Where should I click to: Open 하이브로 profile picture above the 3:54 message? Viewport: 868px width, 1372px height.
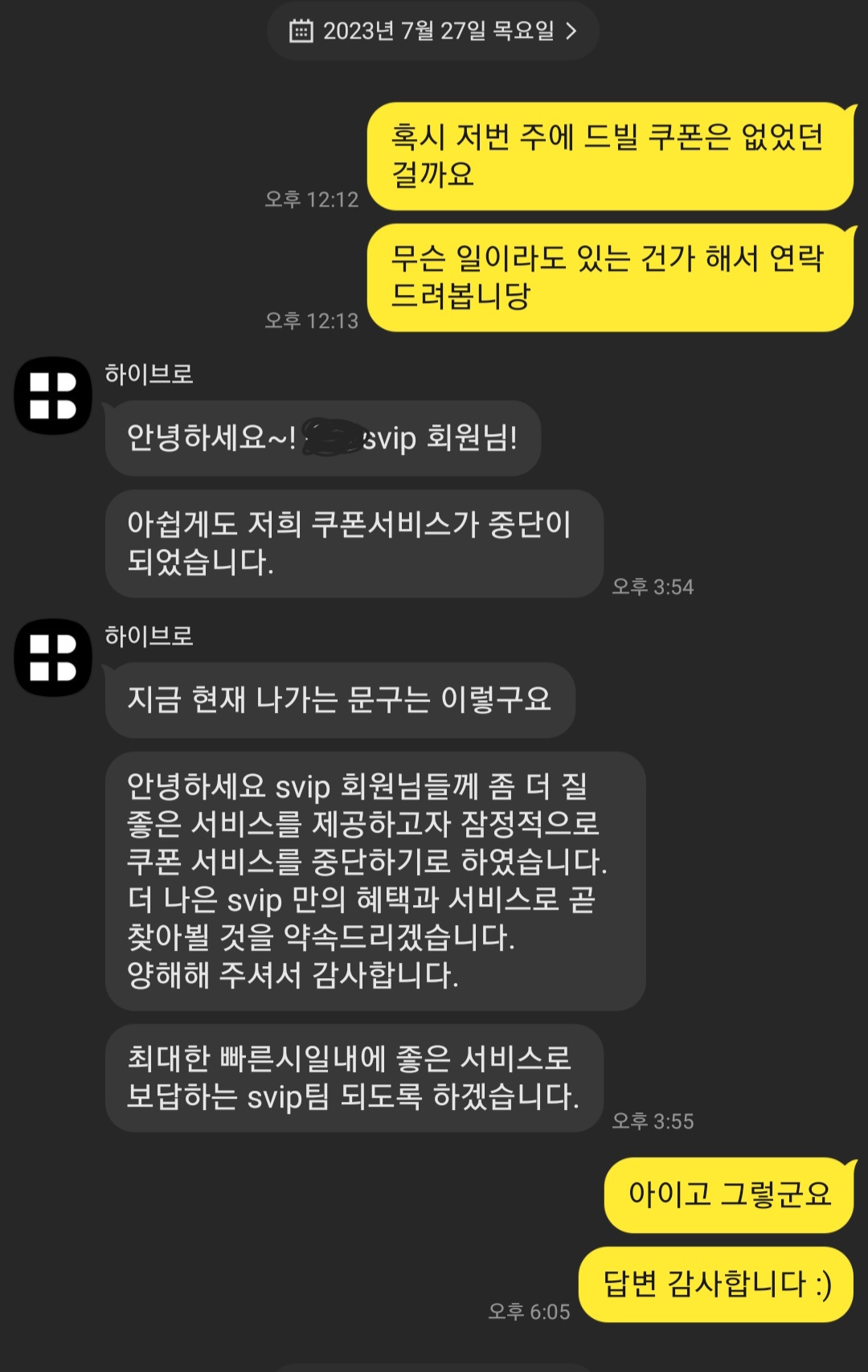[x=53, y=396]
